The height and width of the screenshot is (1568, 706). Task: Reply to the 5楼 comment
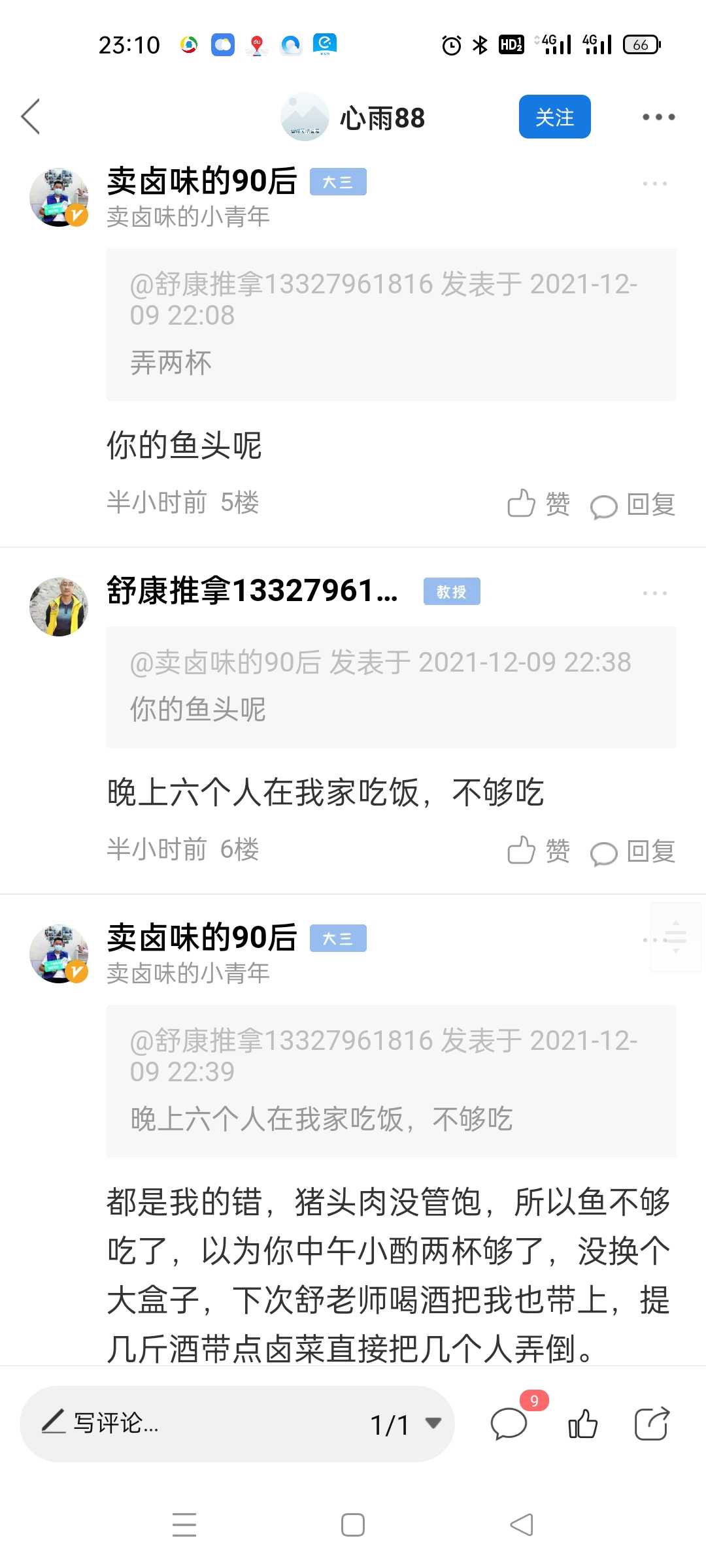click(x=632, y=505)
